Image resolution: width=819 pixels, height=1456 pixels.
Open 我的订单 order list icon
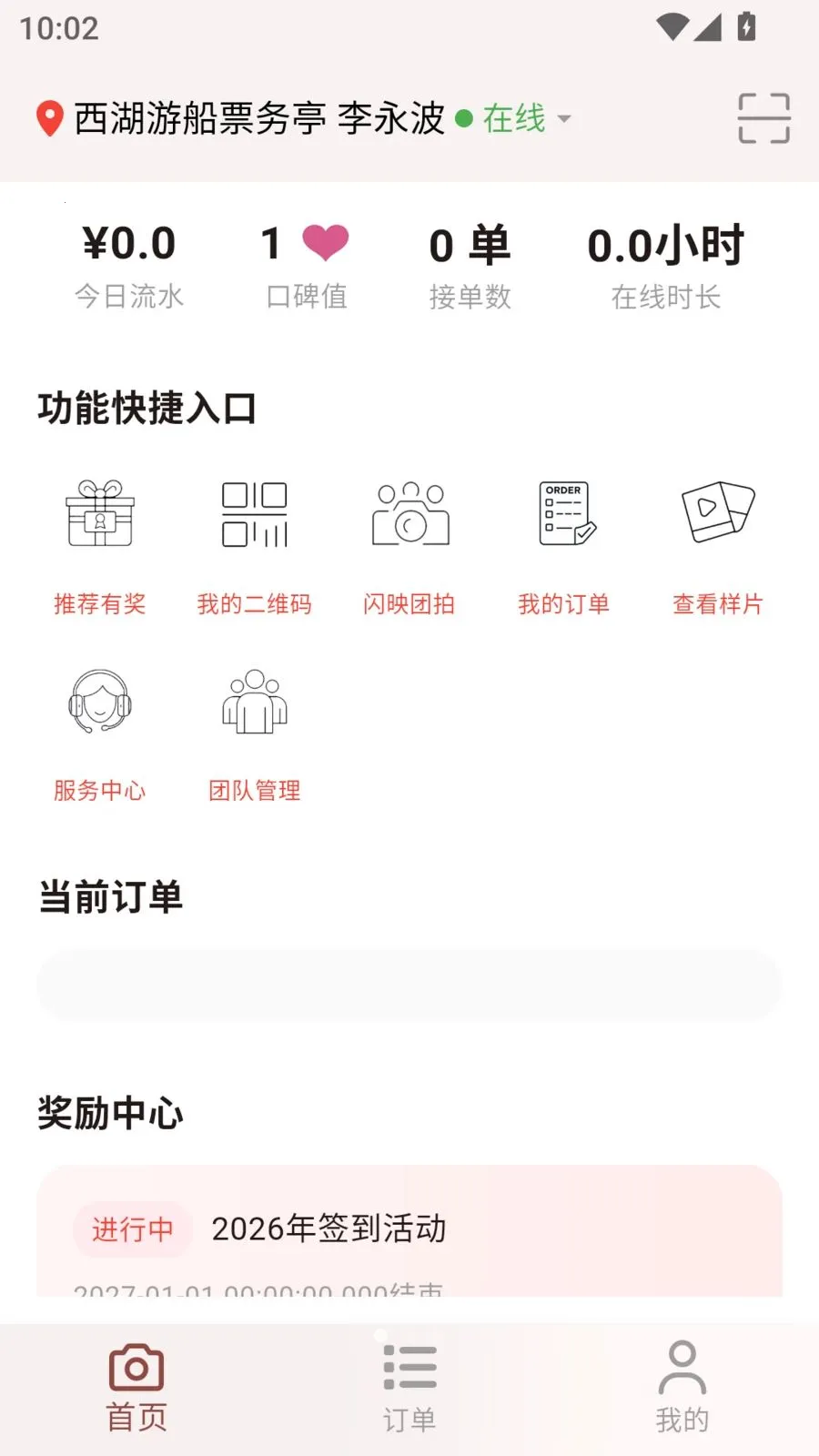[564, 514]
